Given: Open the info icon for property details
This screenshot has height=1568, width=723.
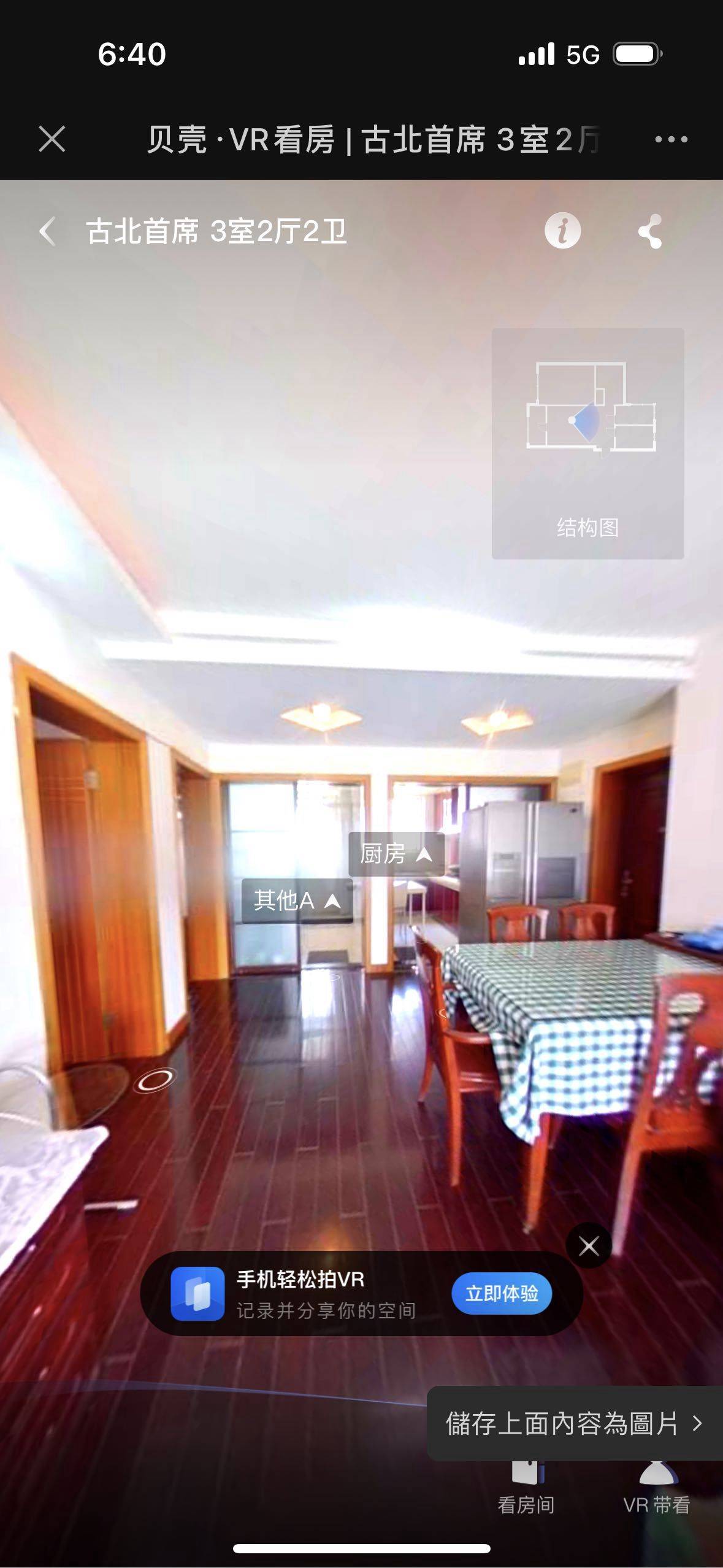Looking at the screenshot, I should coord(562,231).
